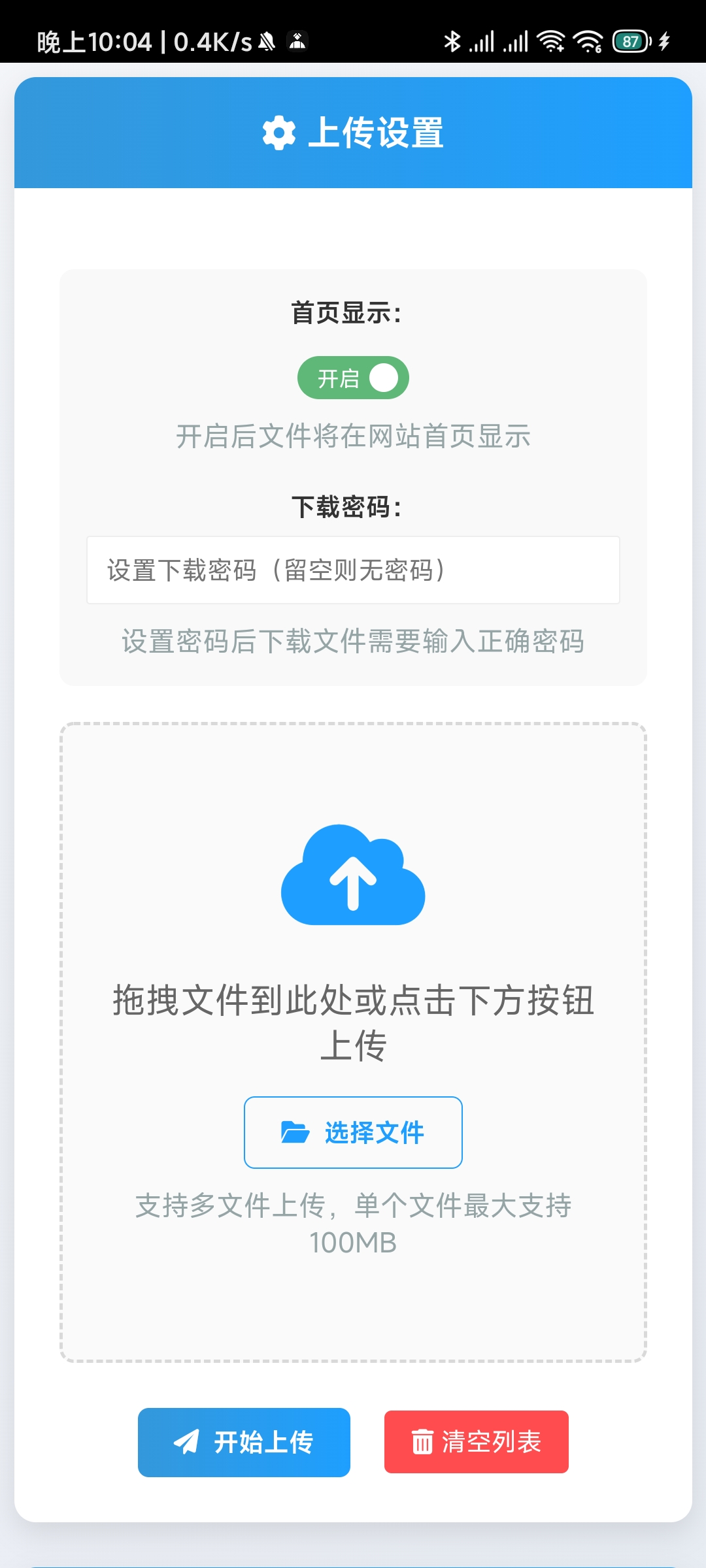This screenshot has width=706, height=1568.
Task: Clear the list with 清空列表
Action: pyautogui.click(x=477, y=1442)
